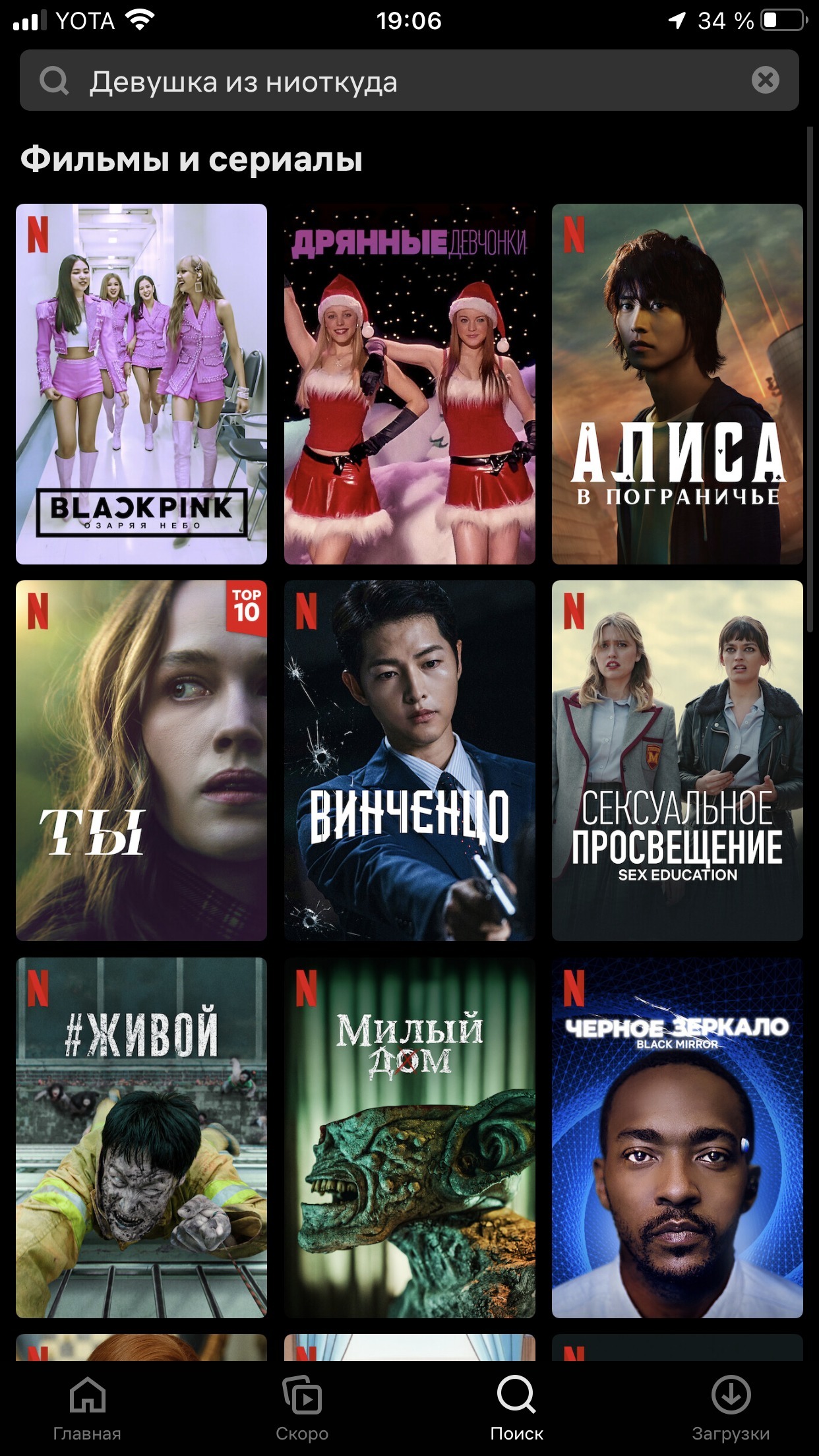Open Винченцо series
The width and height of the screenshot is (819, 1456).
pos(409,760)
